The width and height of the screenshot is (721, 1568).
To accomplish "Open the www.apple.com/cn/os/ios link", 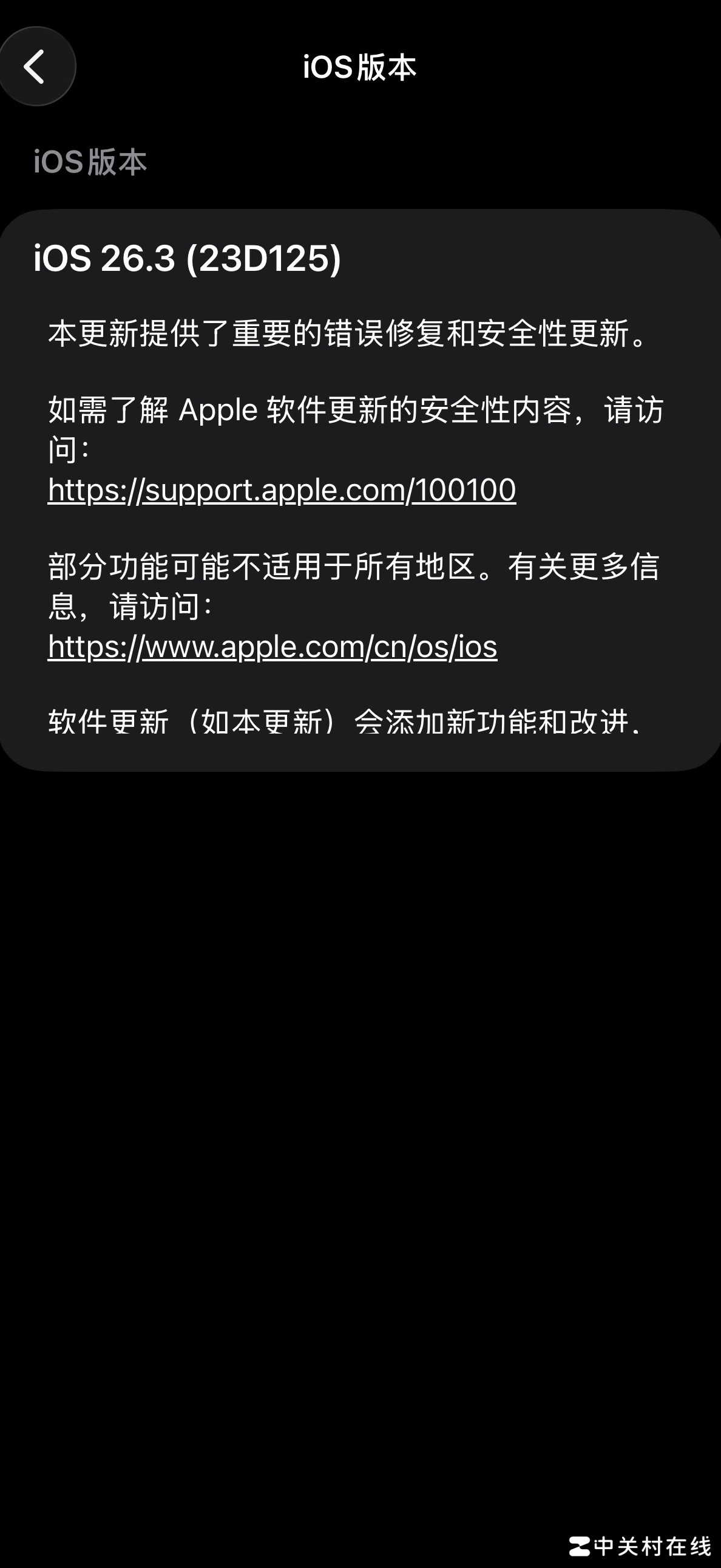I will coord(272,646).
